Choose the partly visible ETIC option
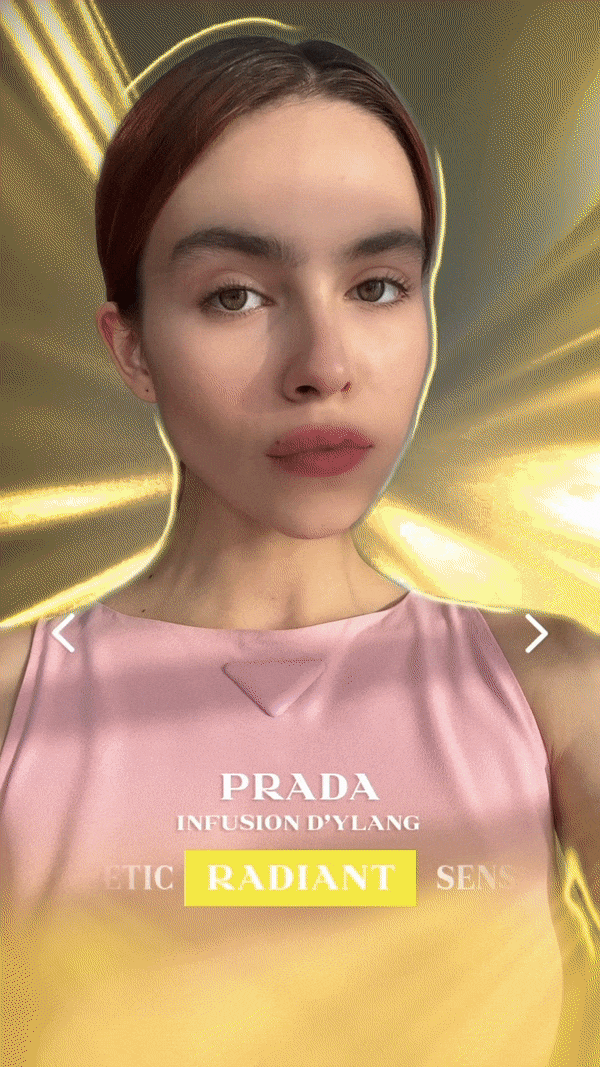The image size is (600, 1067). (x=138, y=878)
